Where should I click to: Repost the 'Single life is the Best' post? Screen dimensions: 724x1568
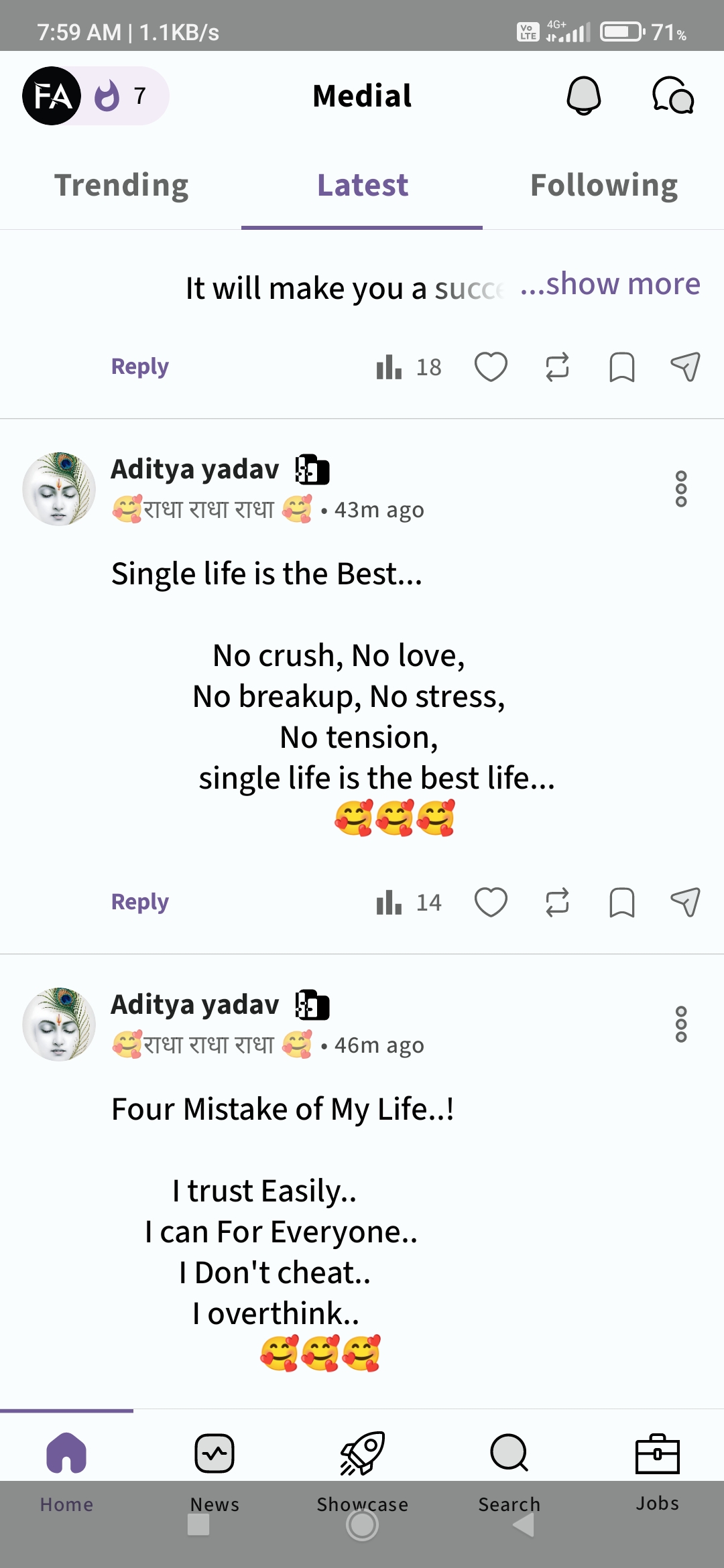(x=557, y=902)
